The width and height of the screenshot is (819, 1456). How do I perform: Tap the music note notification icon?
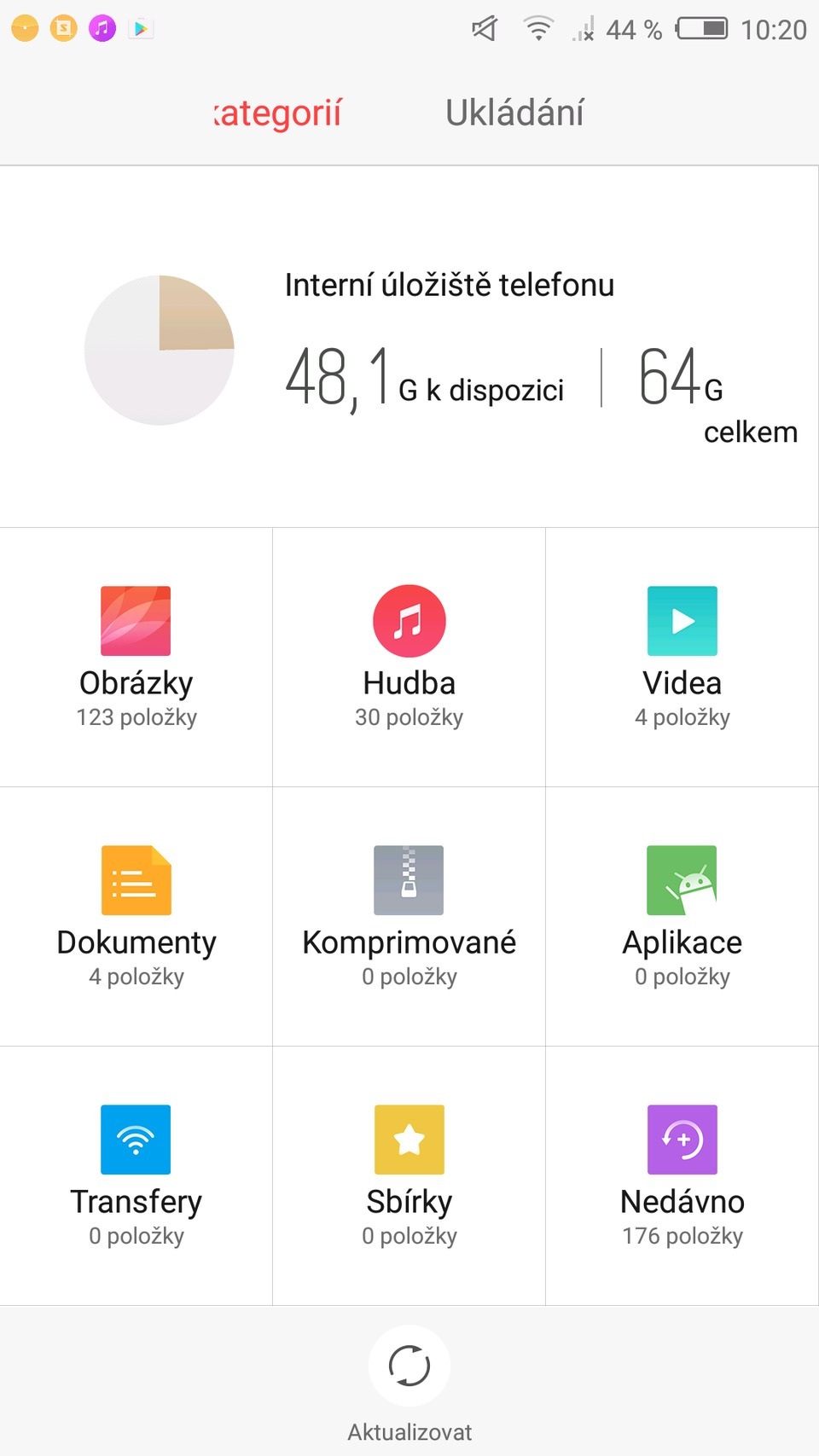pyautogui.click(x=102, y=27)
